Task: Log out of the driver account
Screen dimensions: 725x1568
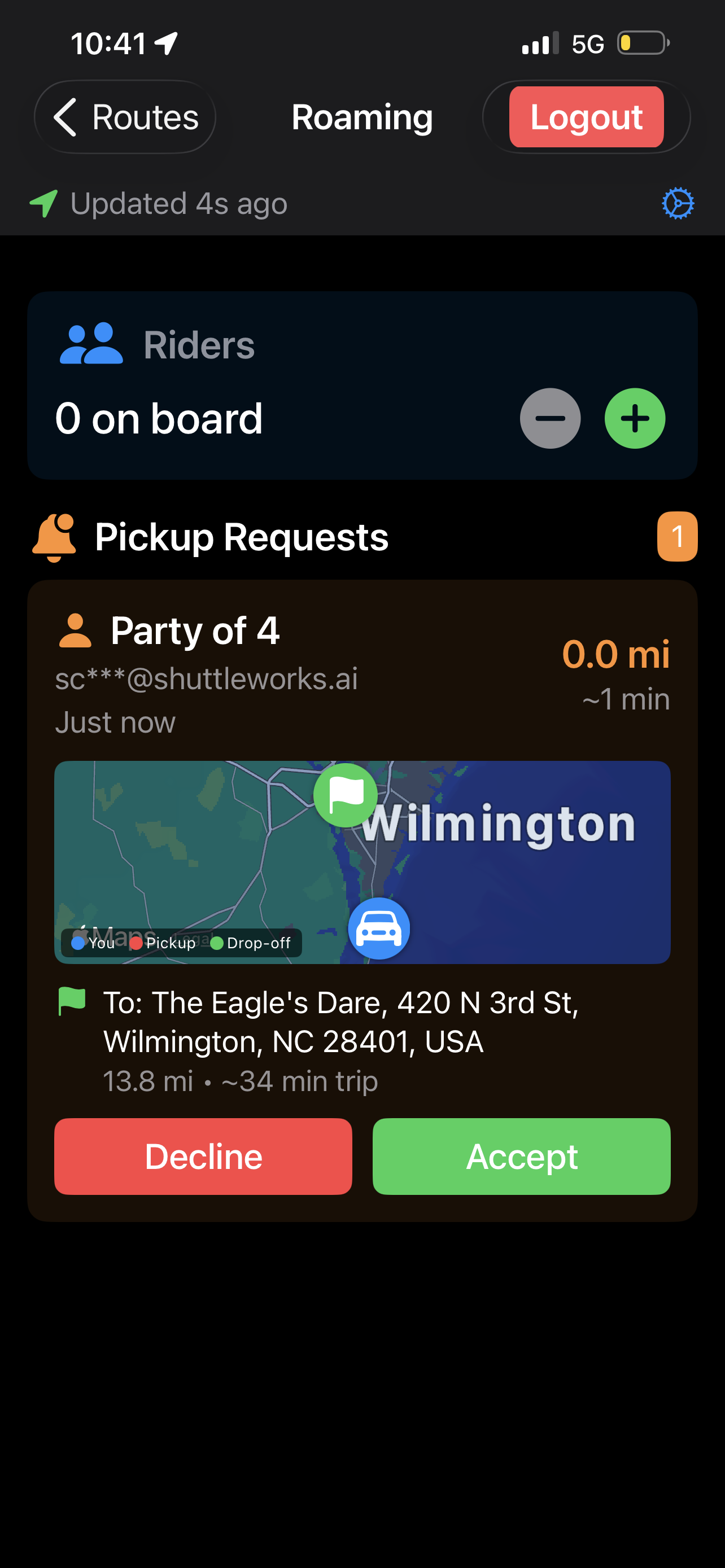Action: point(586,117)
